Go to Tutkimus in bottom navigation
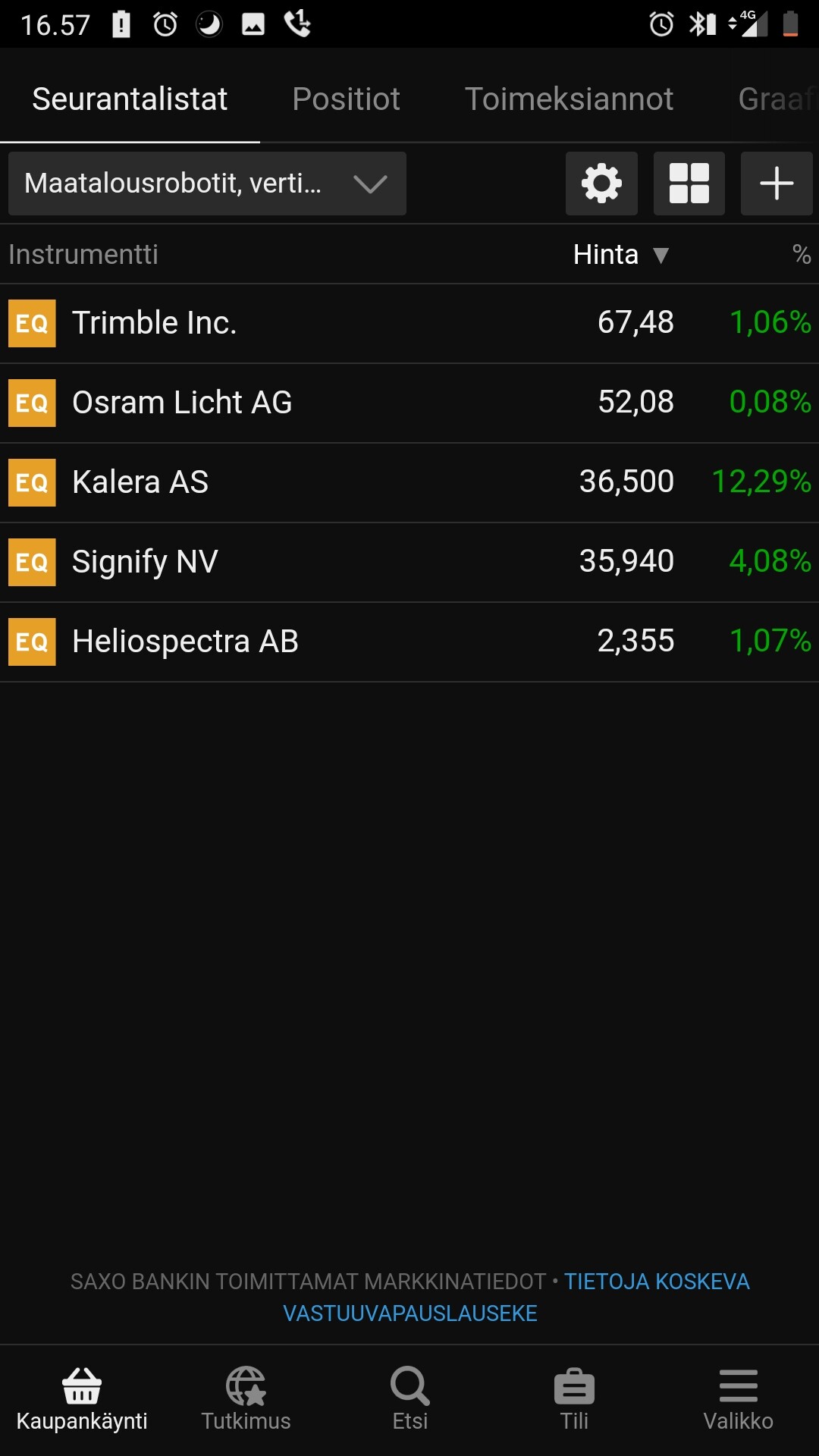 (246, 1399)
